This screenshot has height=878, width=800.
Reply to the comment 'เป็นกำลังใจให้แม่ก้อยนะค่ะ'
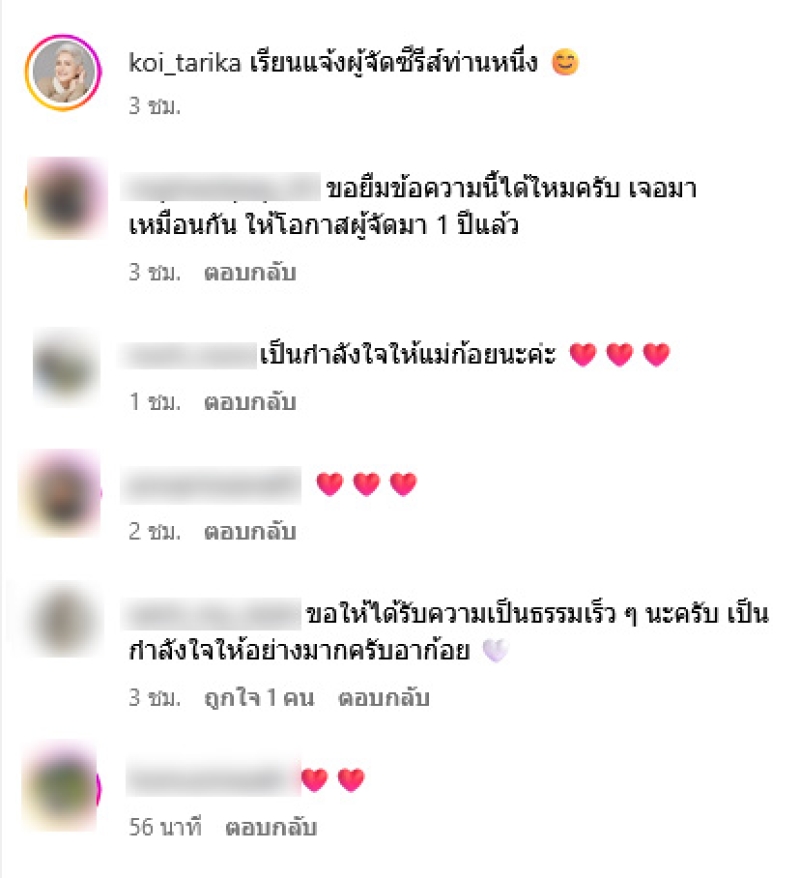coord(250,402)
